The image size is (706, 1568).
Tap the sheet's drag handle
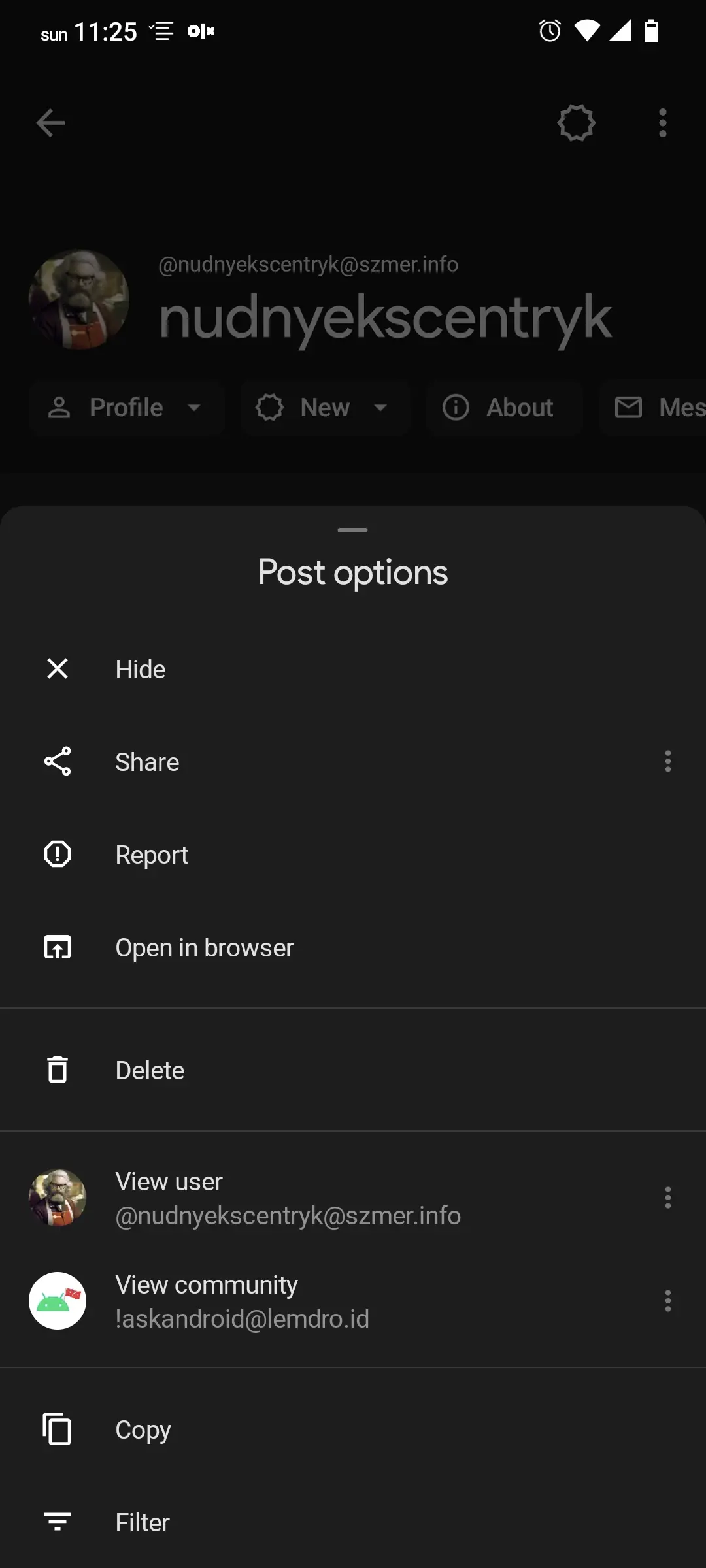tap(353, 530)
